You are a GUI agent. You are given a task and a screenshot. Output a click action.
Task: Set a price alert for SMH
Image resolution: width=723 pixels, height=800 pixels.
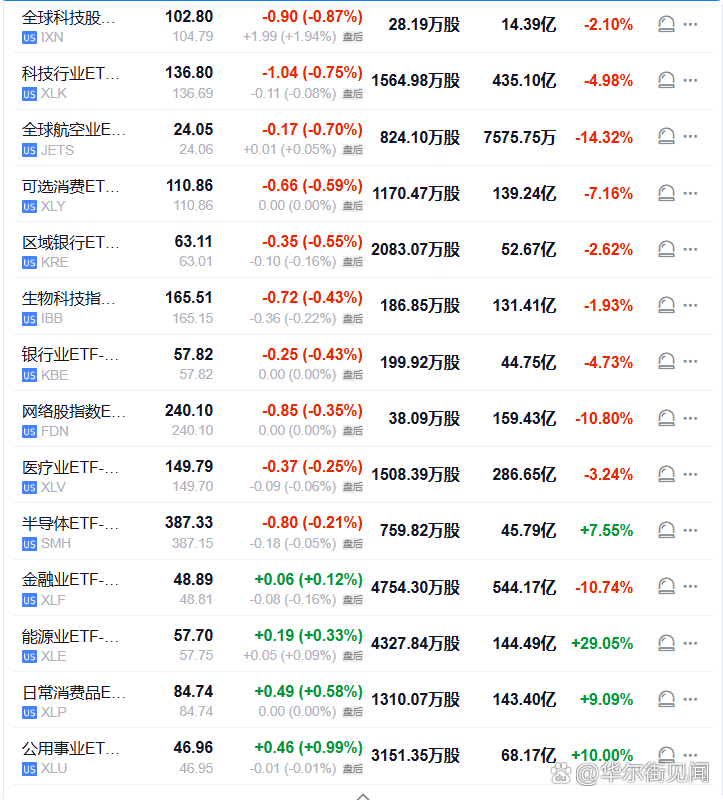coord(667,531)
